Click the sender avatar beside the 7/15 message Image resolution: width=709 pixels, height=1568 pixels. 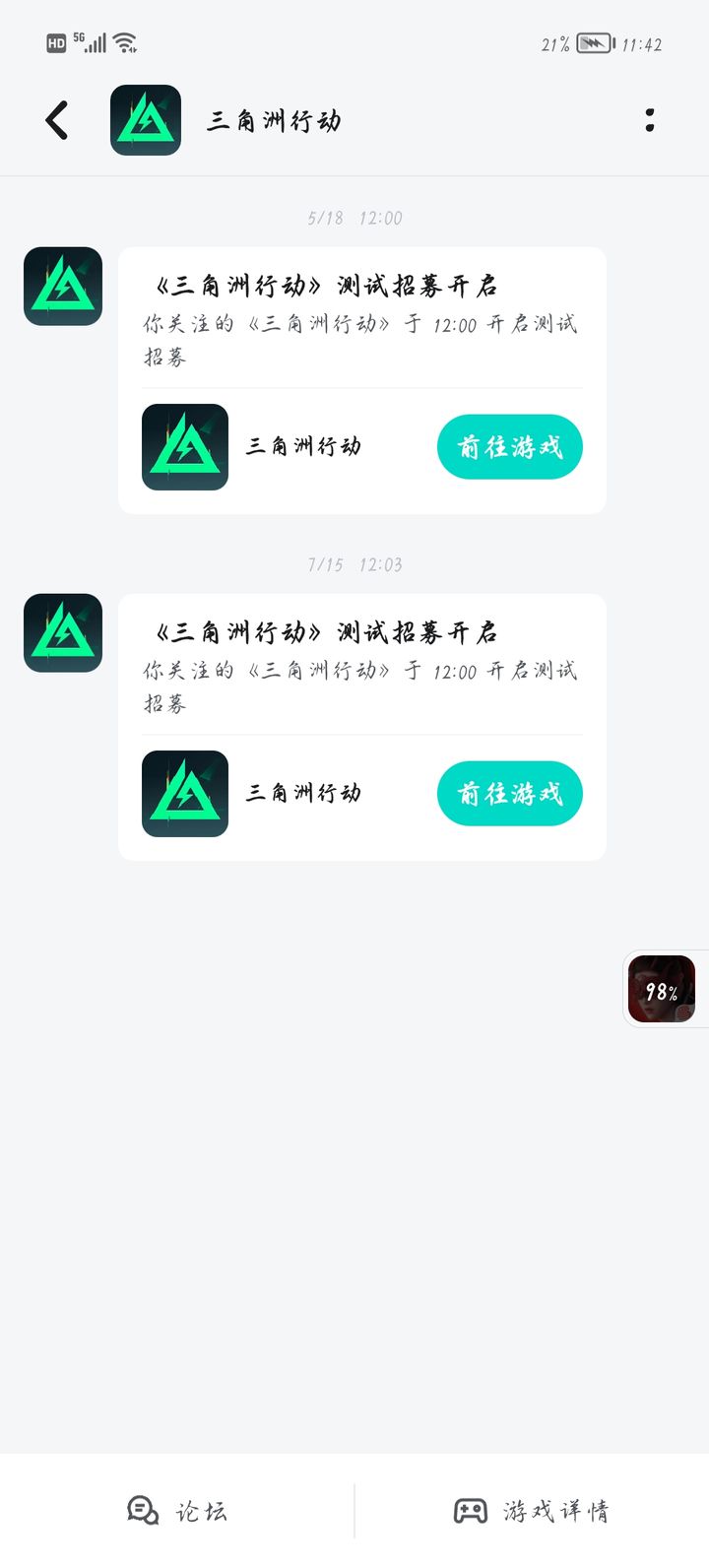point(62,631)
